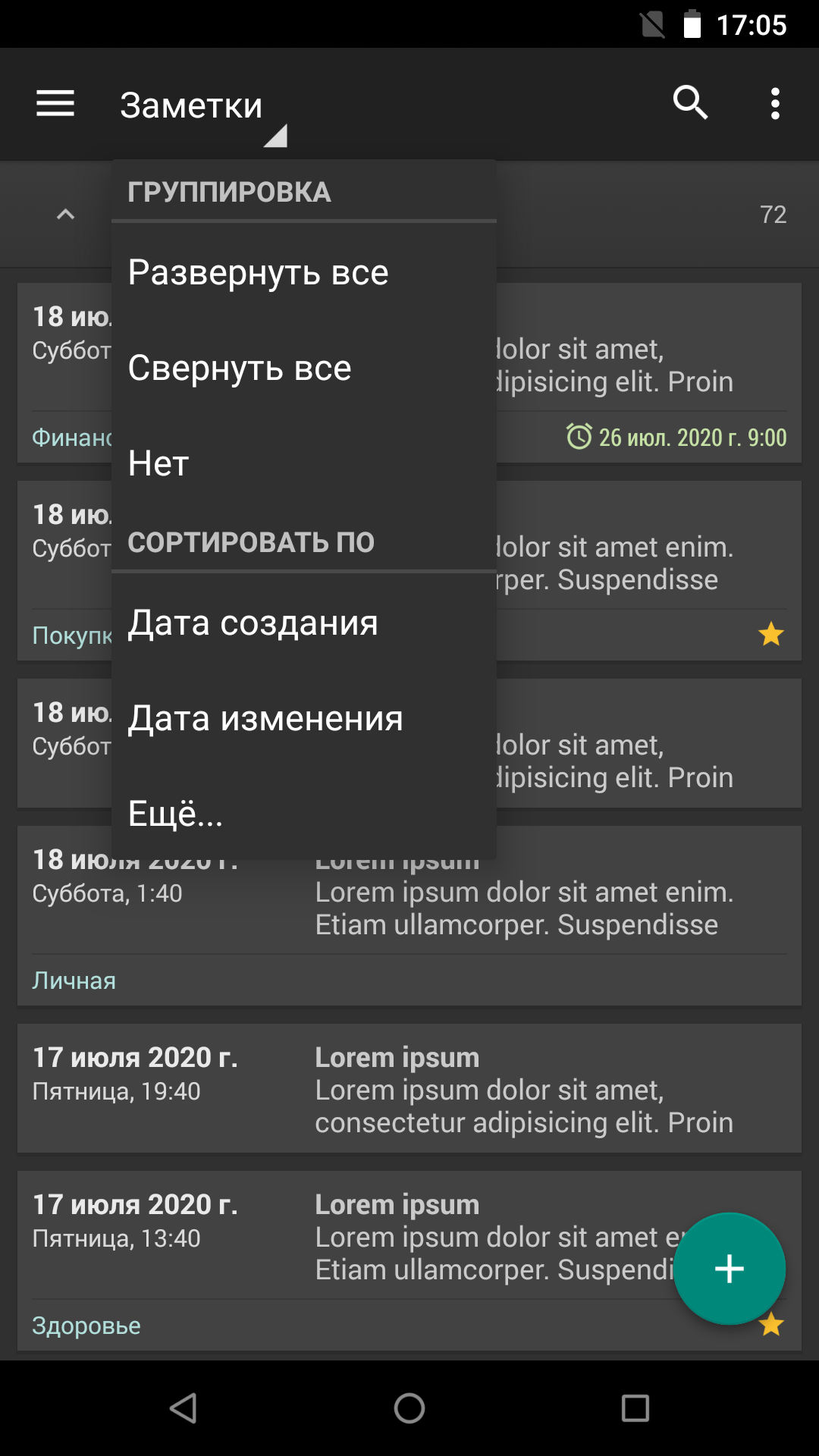The width and height of the screenshot is (819, 1456).
Task: Add a new note with plus button
Action: 730,1269
